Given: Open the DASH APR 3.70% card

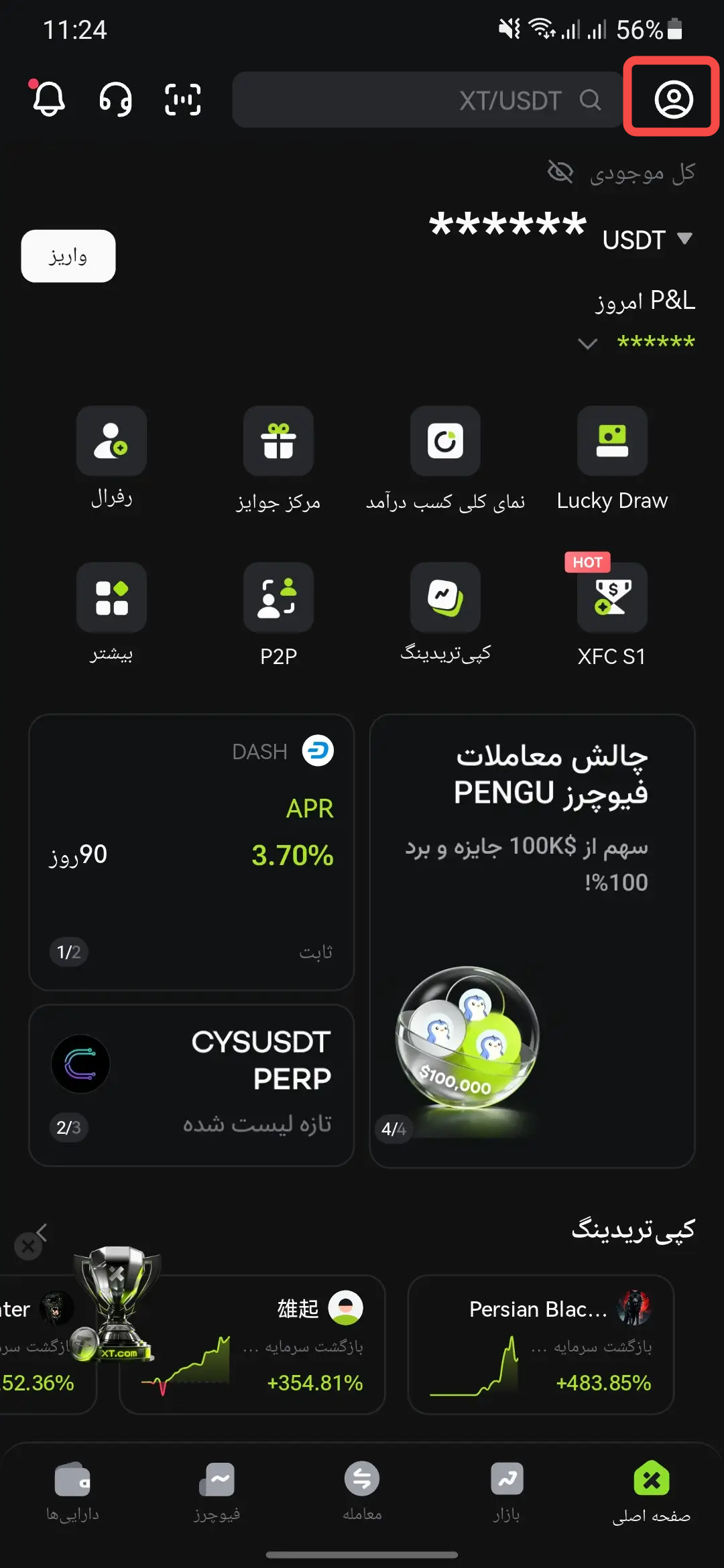Looking at the screenshot, I should point(192,852).
